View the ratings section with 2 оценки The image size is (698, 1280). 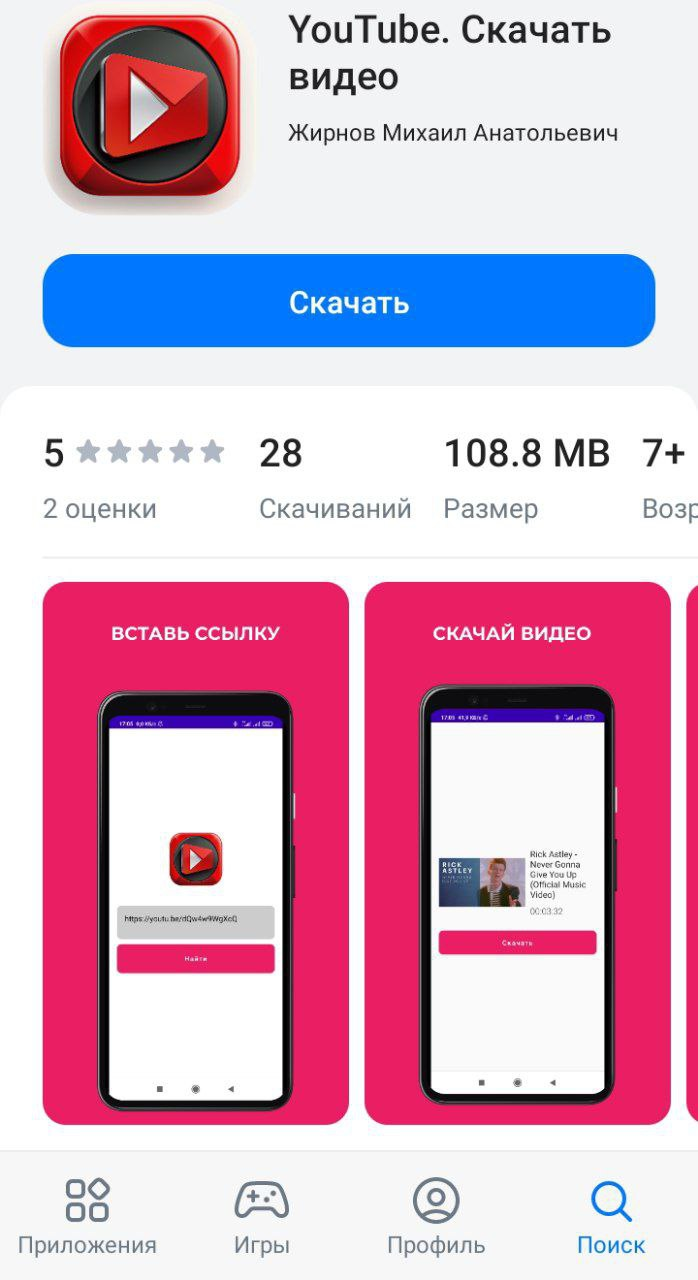(x=133, y=478)
